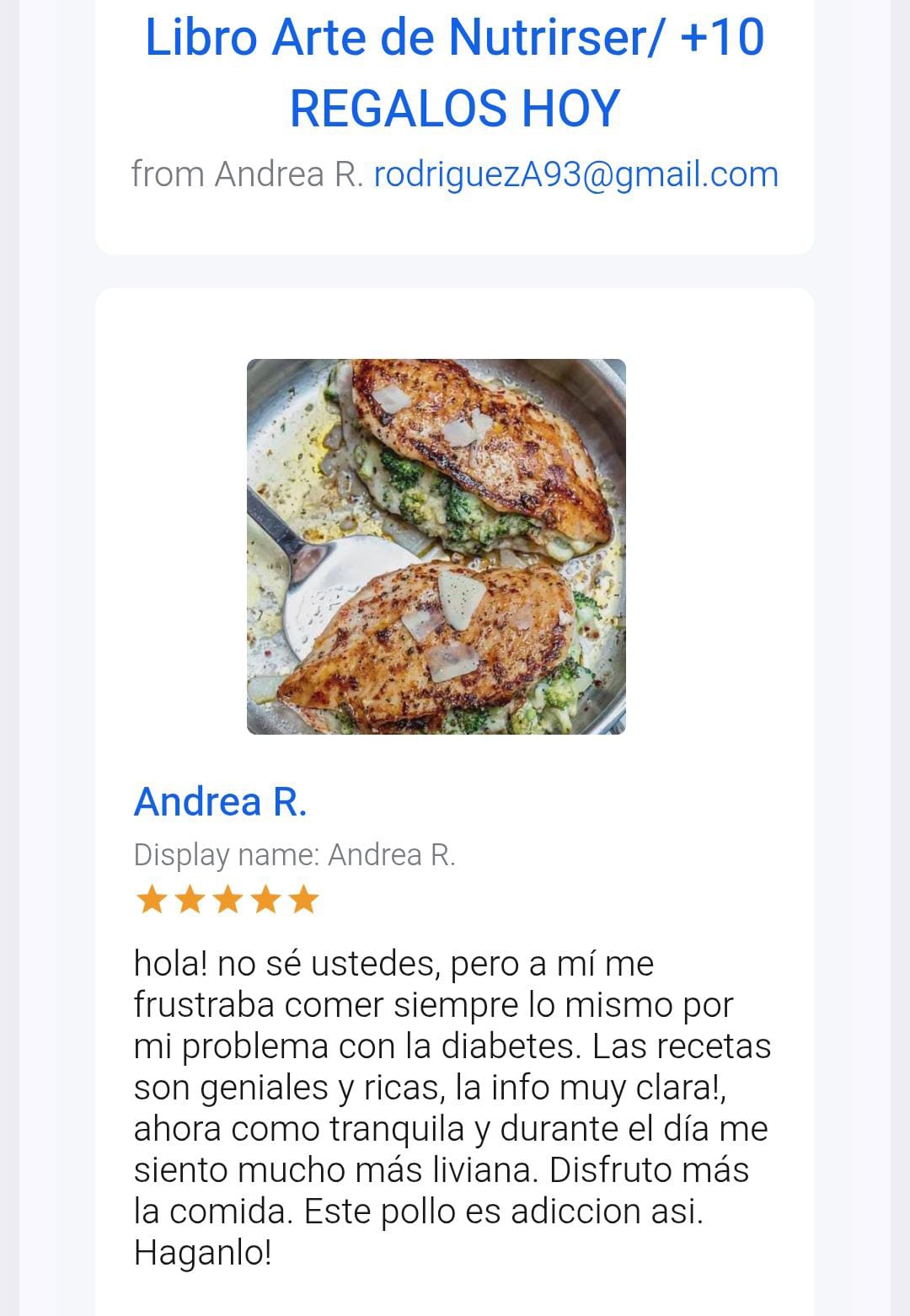
Task: Open the stuffed chicken review photo
Action: tap(436, 546)
